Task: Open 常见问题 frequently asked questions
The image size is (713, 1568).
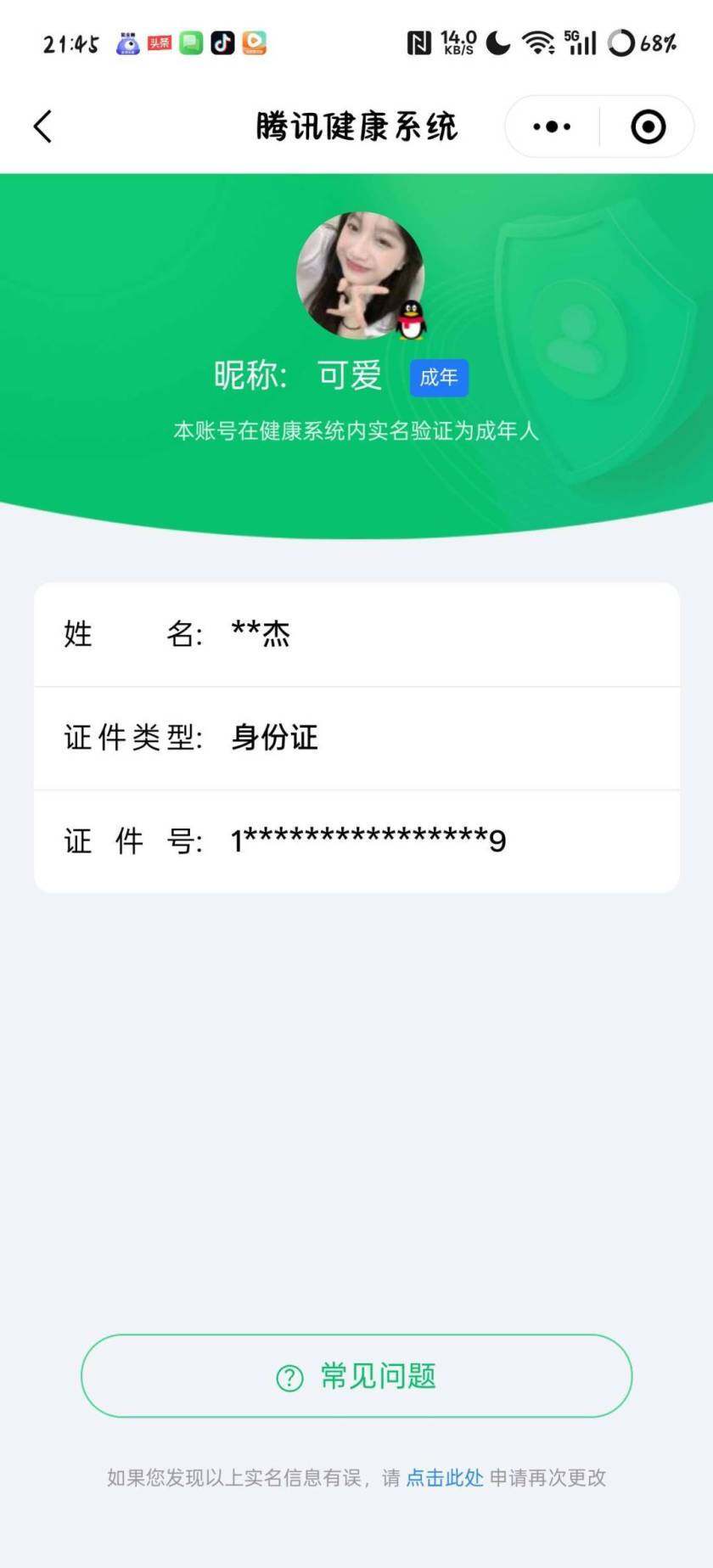Action: click(x=356, y=1377)
